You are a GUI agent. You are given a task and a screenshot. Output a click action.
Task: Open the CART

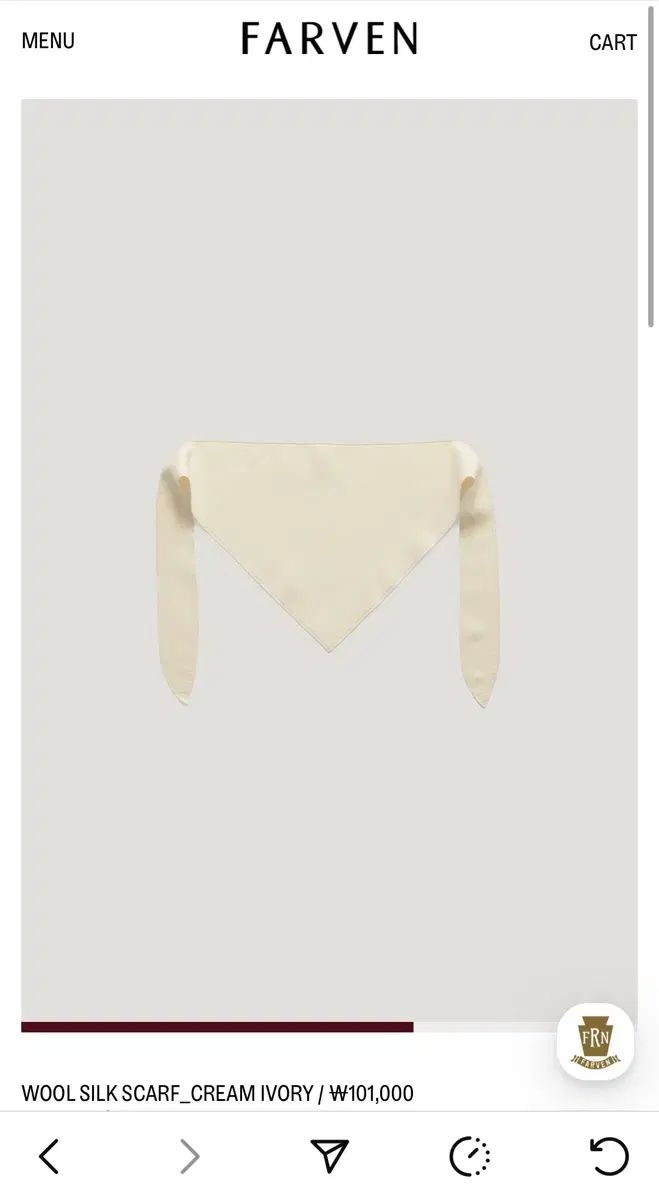coord(612,42)
